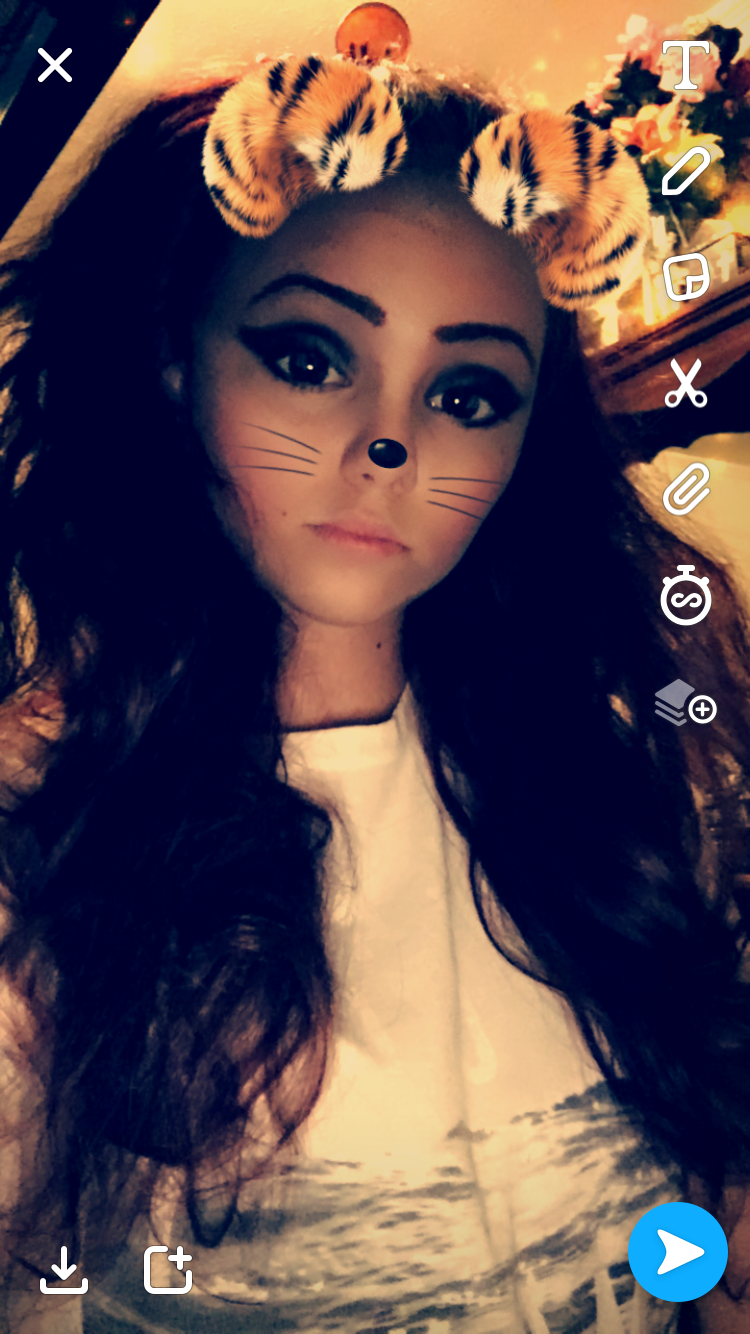Open the sticker picker
Viewport: 750px width, 1334px height.
click(x=686, y=277)
